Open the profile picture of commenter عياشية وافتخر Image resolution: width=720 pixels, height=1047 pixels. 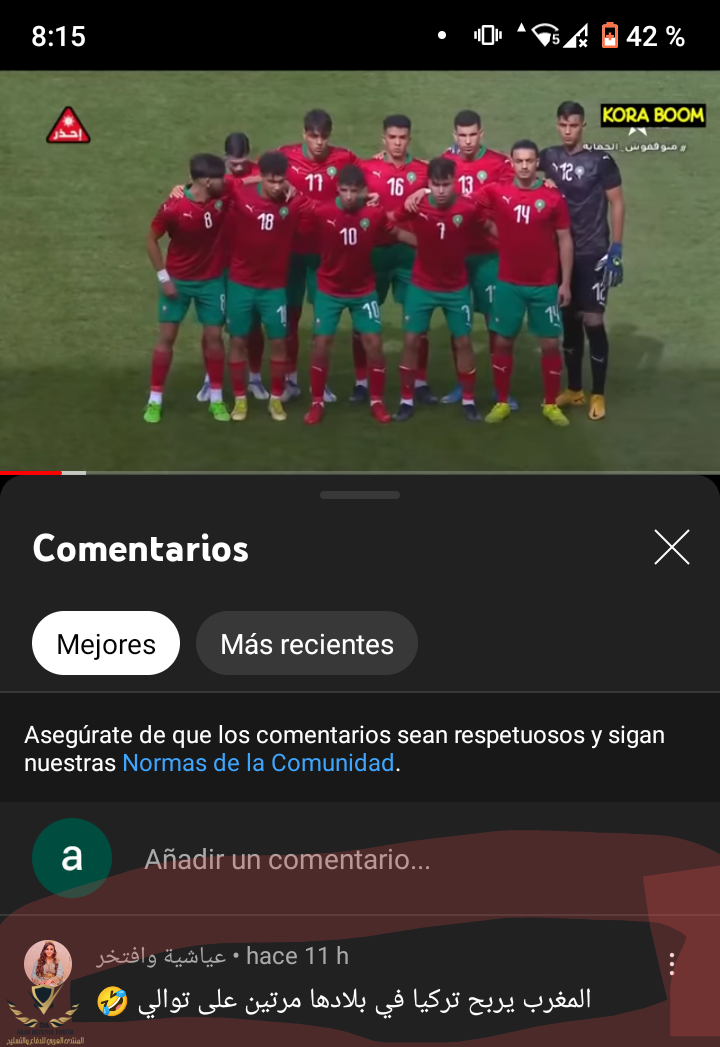(47, 964)
